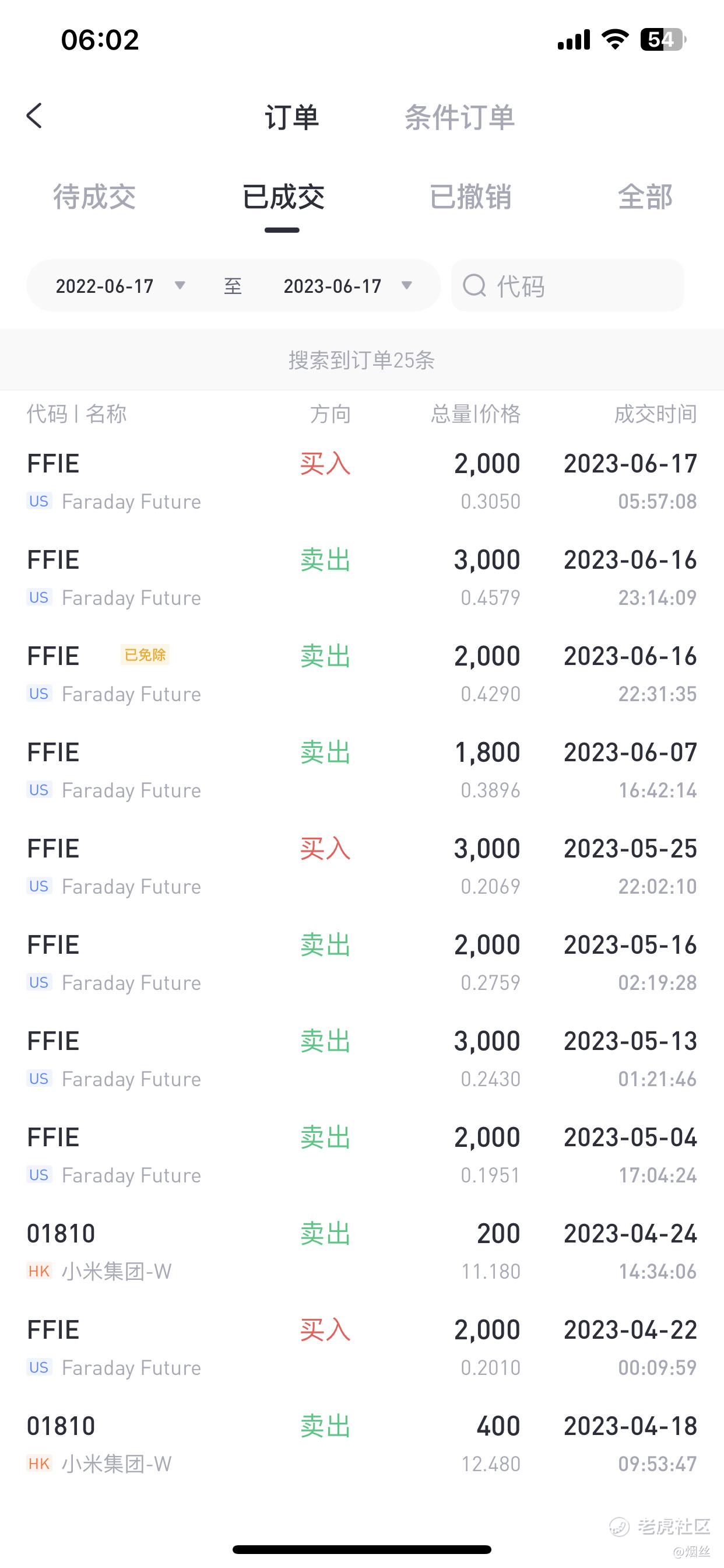
Task: Open FFIE order marked 已免除
Action: tap(362, 674)
